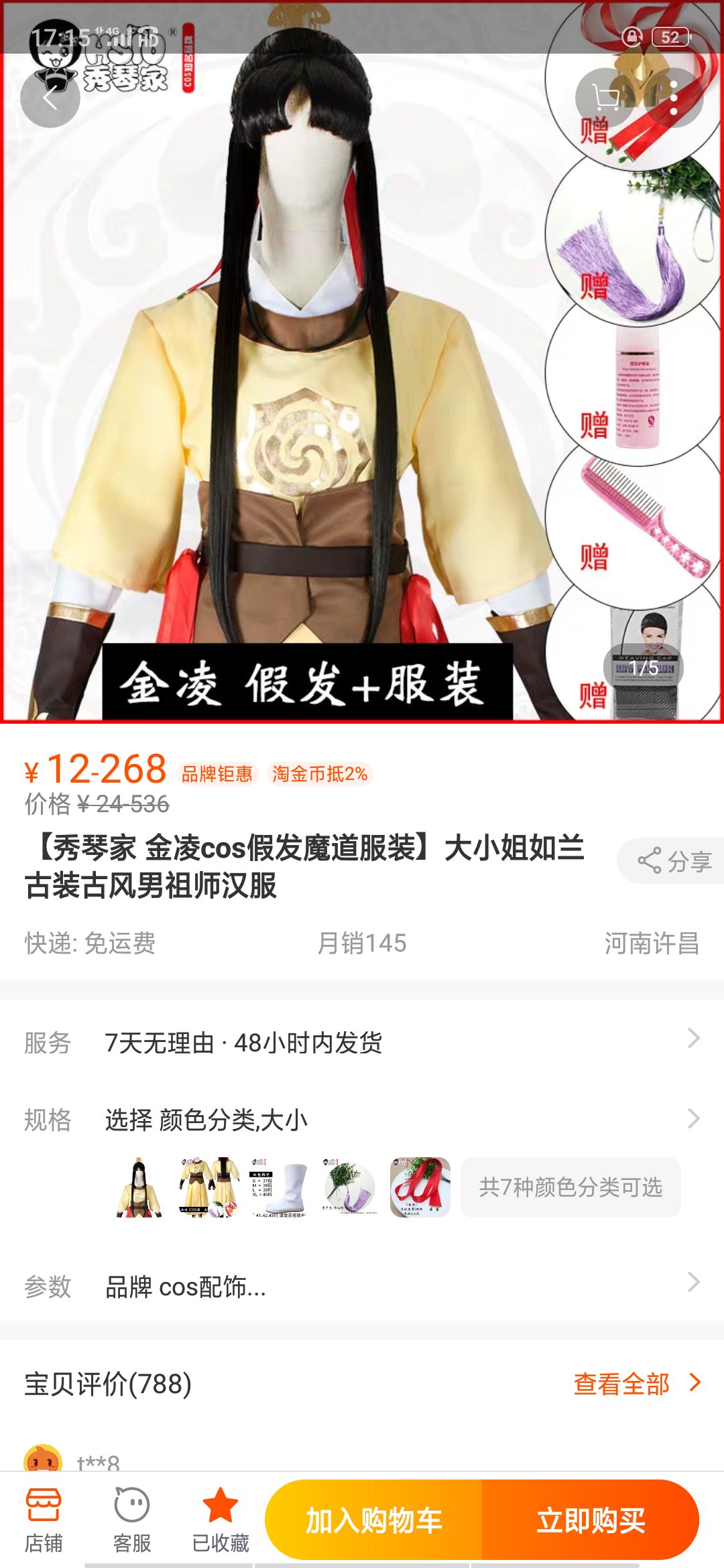This screenshot has width=724, height=1568.
Task: Toggle the 已收藏 favorite star
Action: (221, 1520)
